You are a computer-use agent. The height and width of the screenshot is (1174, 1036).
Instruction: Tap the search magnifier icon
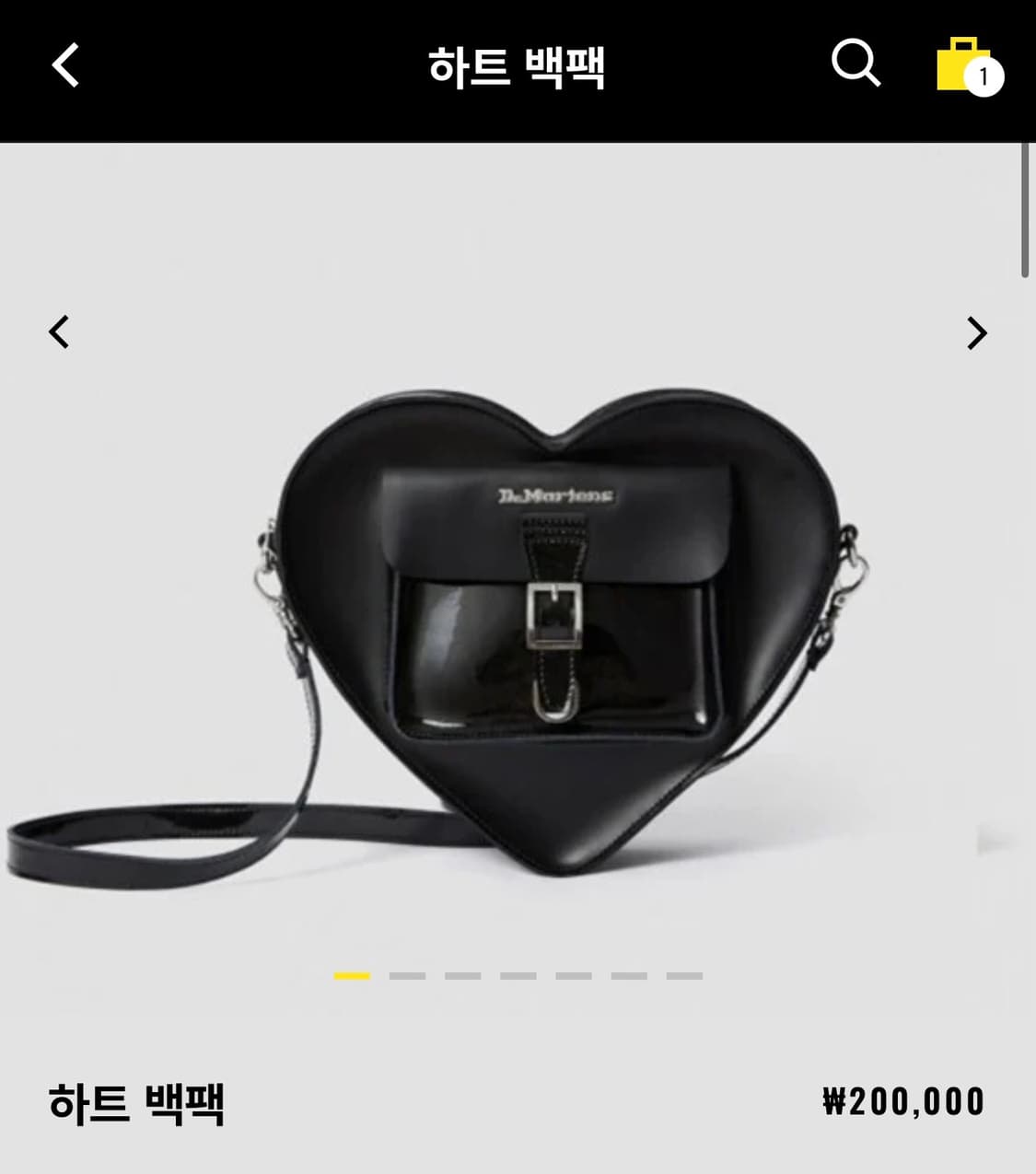(855, 64)
